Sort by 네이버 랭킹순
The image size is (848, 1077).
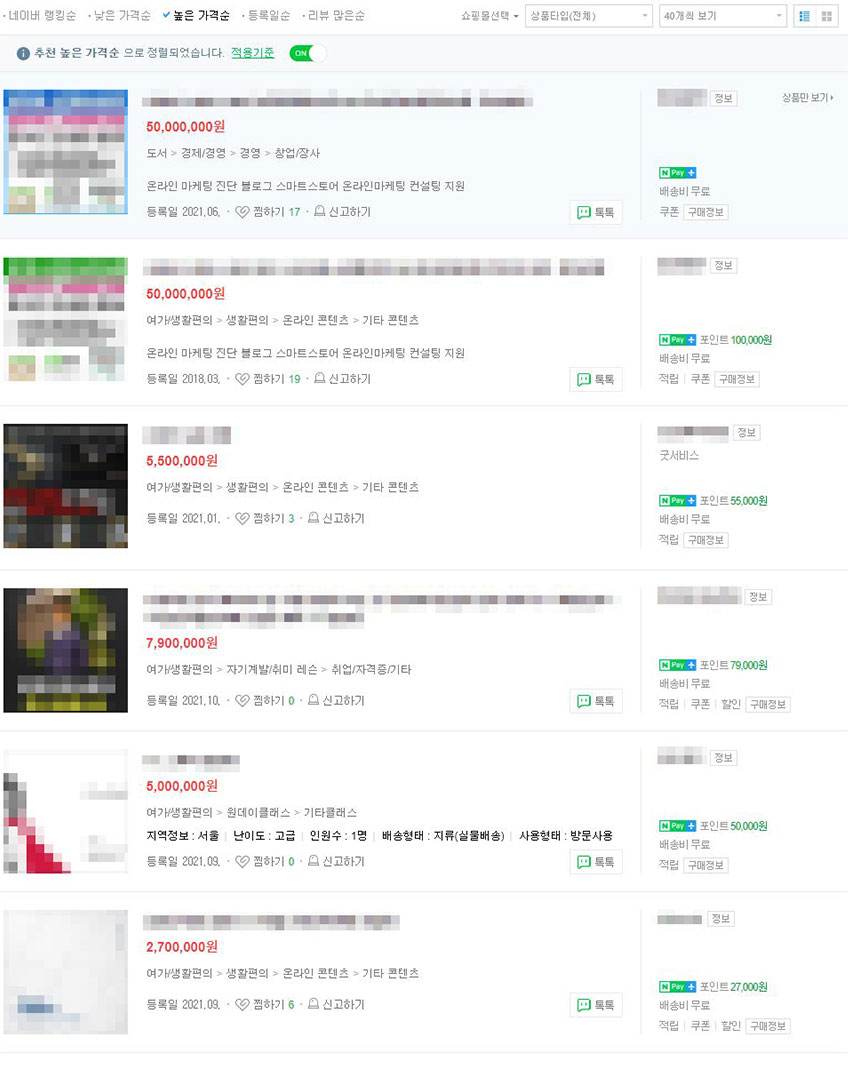pyautogui.click(x=42, y=16)
